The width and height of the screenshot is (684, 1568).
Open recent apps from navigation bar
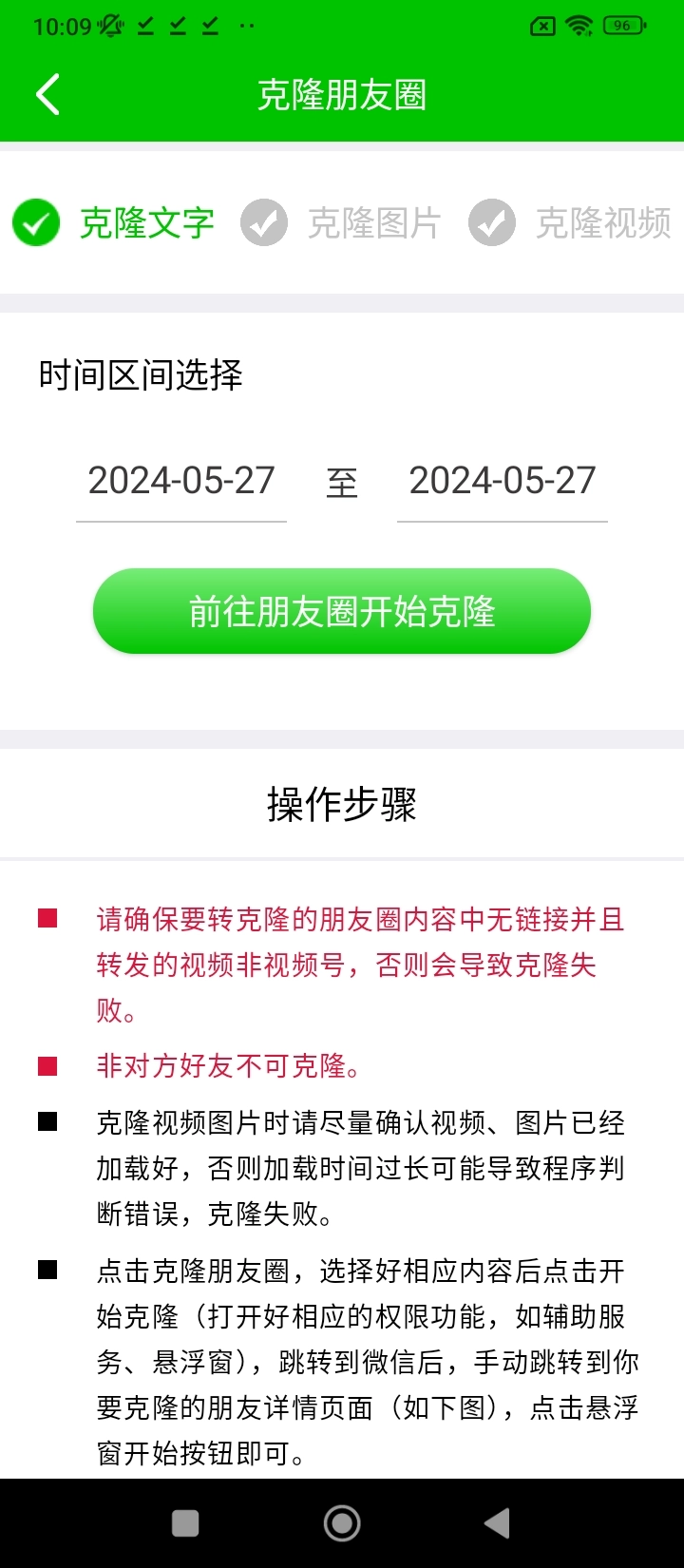(x=185, y=1523)
